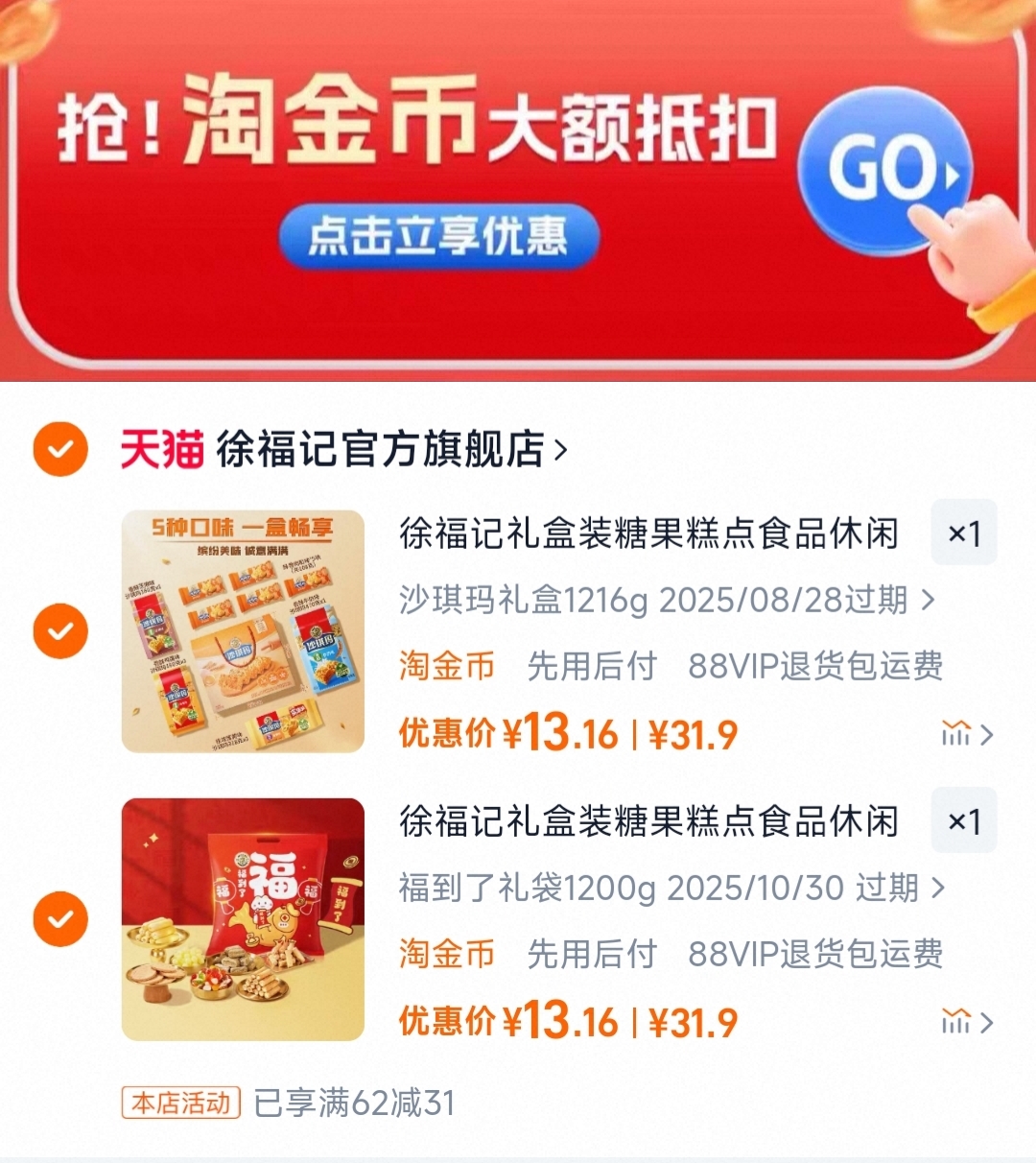This screenshot has width=1036, height=1163.
Task: Adjust the quantity ×1 of 福到了礼袋
Action: (964, 820)
